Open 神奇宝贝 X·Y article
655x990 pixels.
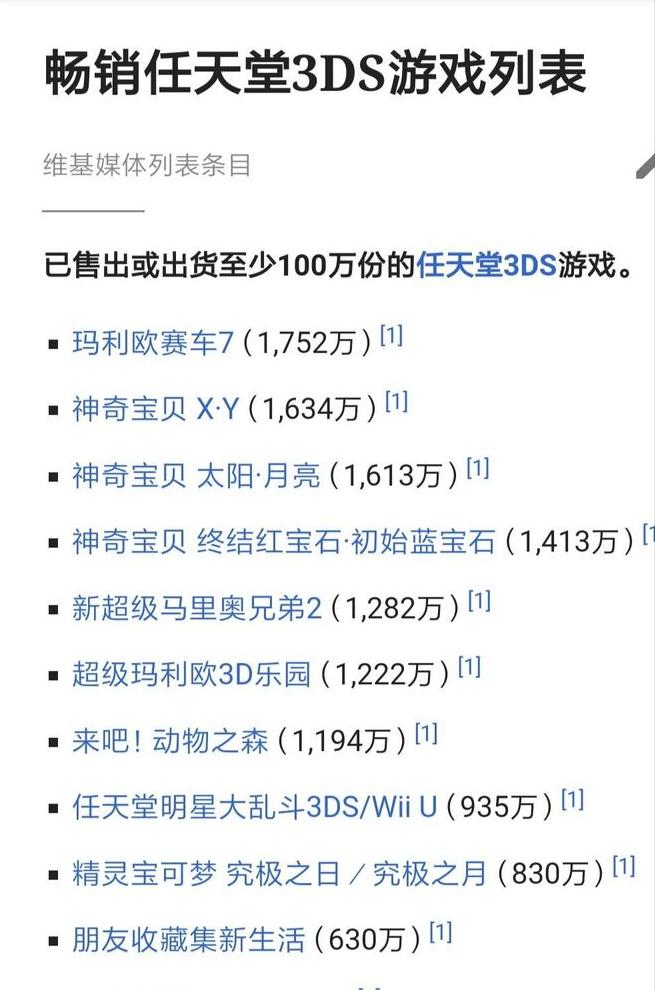[x=155, y=409]
